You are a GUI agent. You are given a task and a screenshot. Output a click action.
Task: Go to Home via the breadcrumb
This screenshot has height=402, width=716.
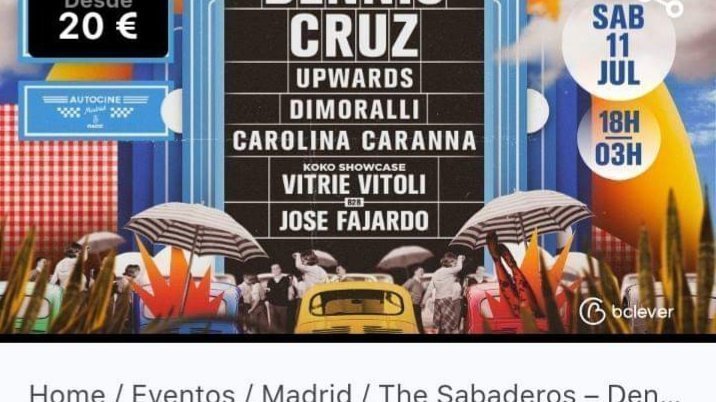[x=66, y=391]
